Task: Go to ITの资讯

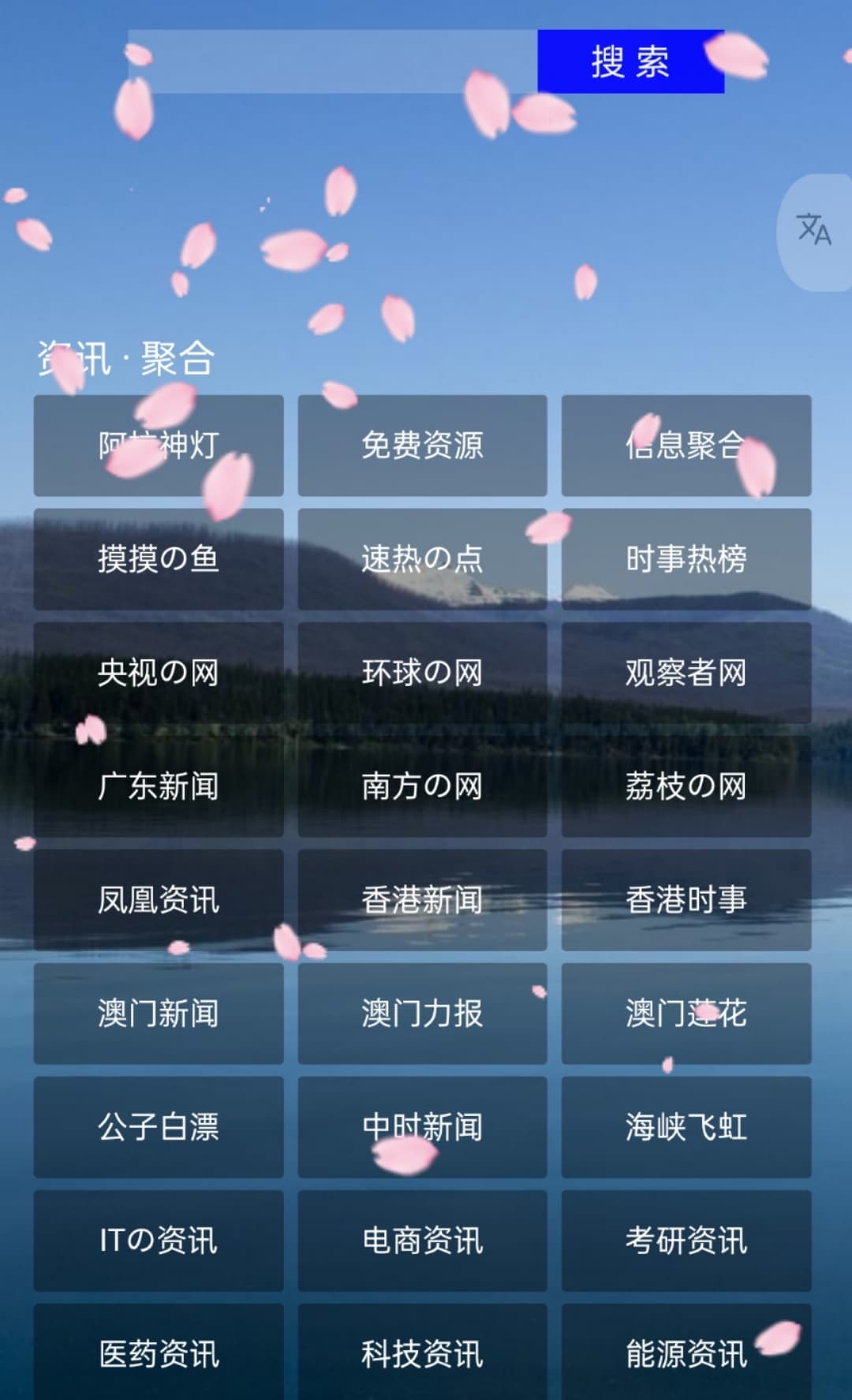Action: click(159, 1241)
